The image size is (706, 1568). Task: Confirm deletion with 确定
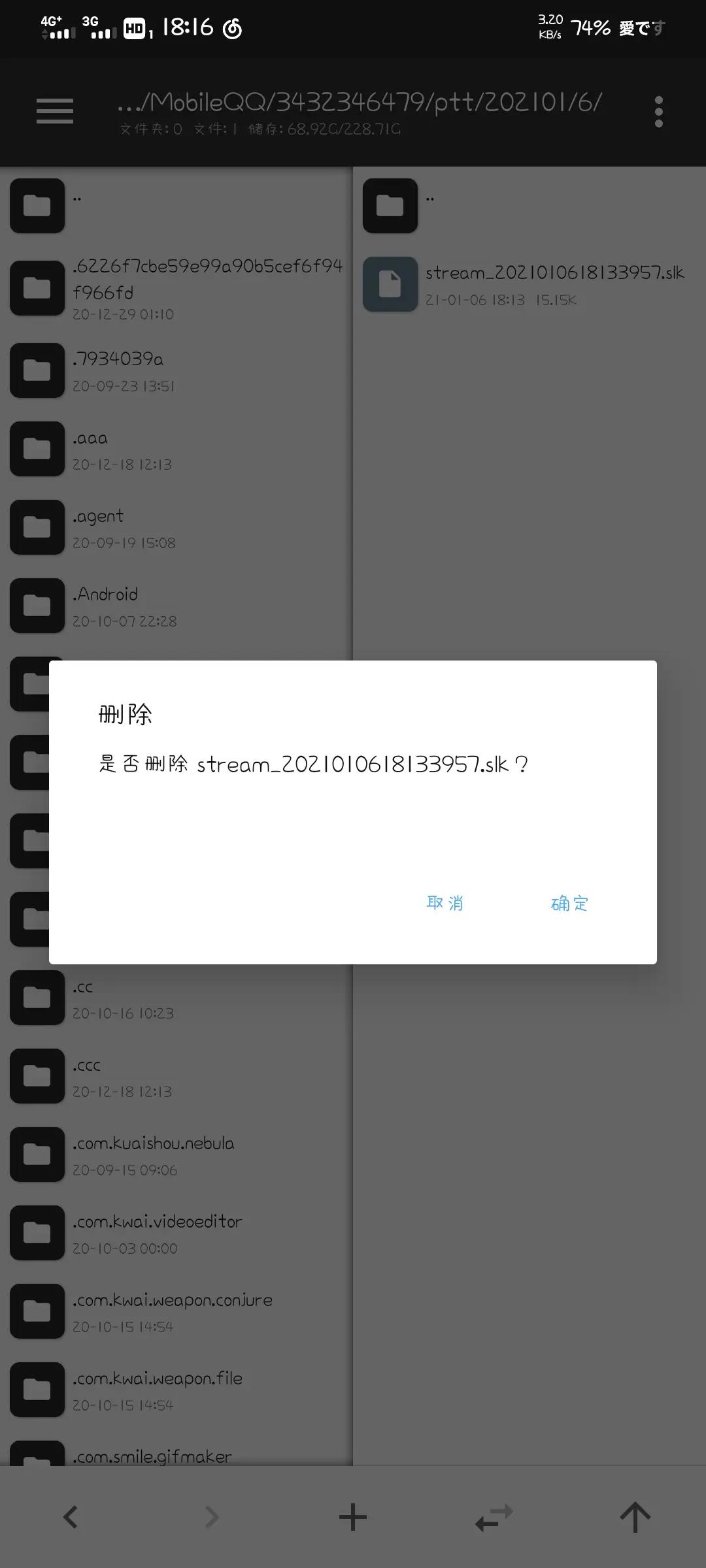pos(569,904)
